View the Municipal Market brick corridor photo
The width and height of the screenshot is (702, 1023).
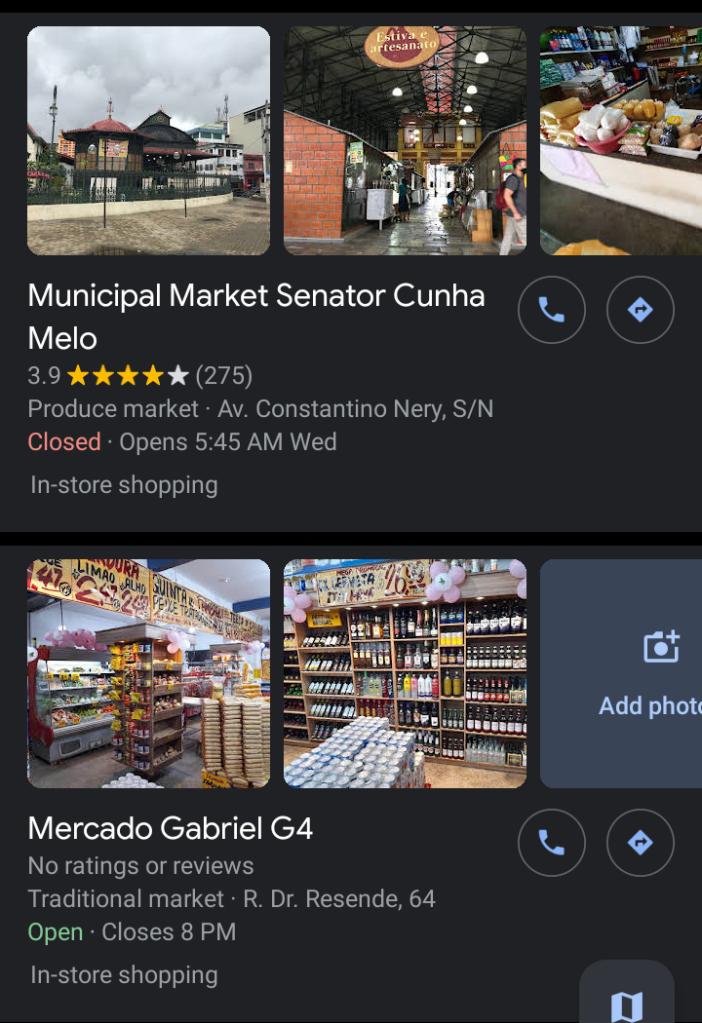point(405,141)
